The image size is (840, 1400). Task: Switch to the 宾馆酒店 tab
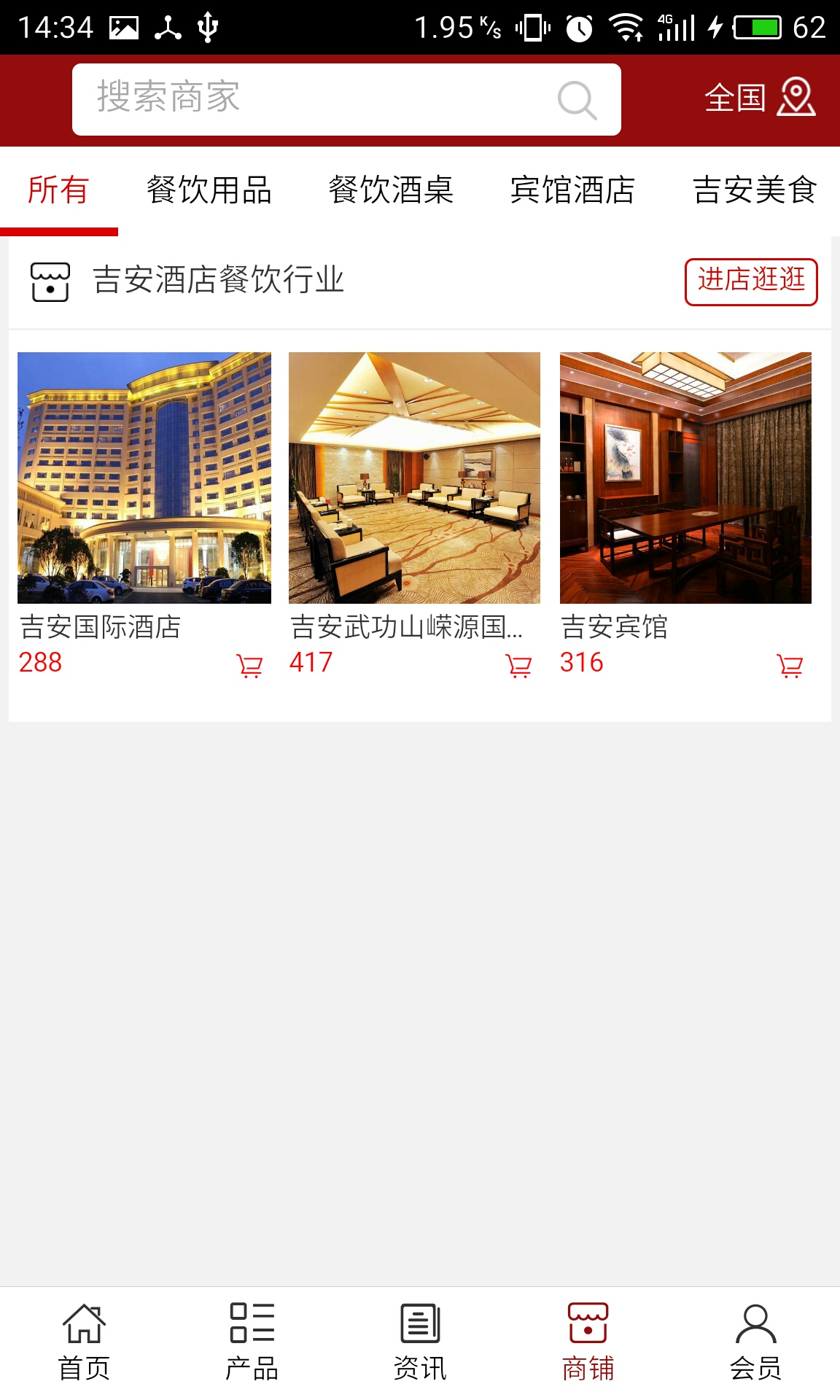click(572, 190)
